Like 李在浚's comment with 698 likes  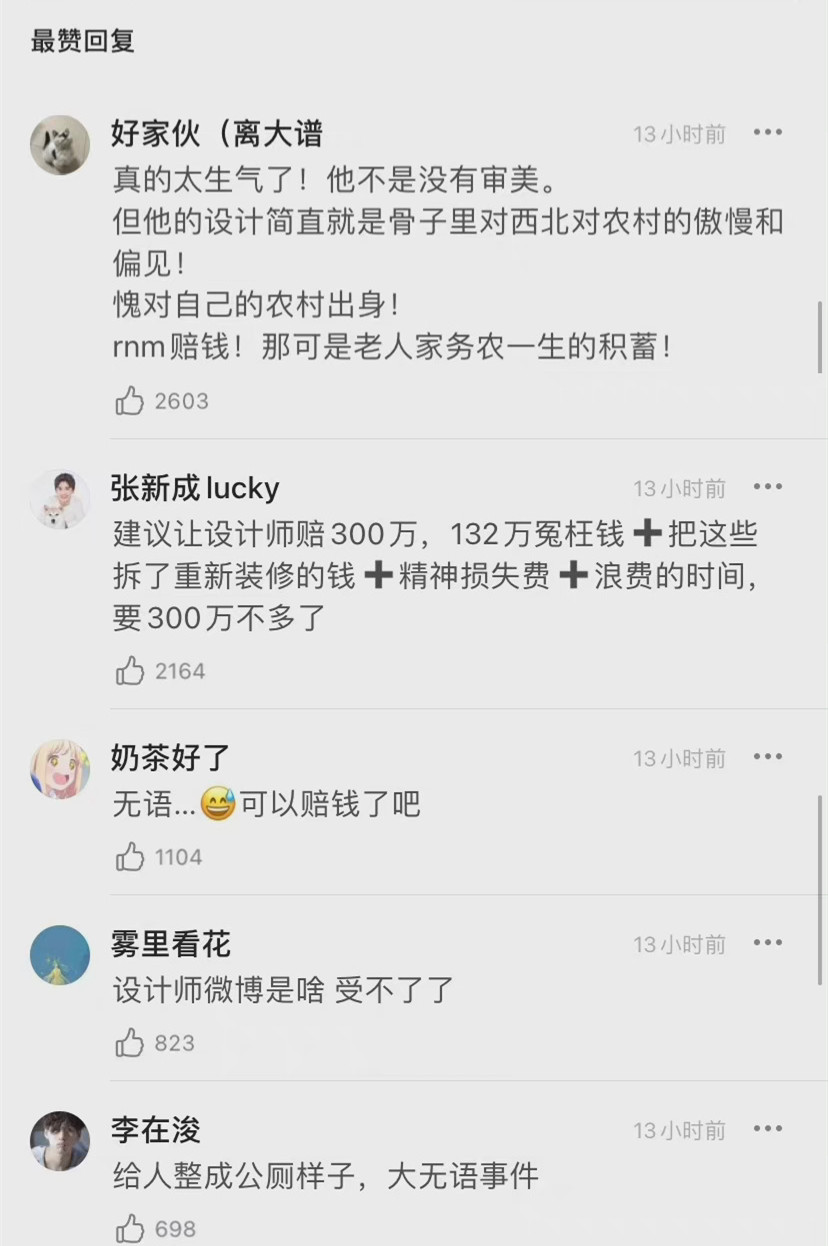point(131,1228)
